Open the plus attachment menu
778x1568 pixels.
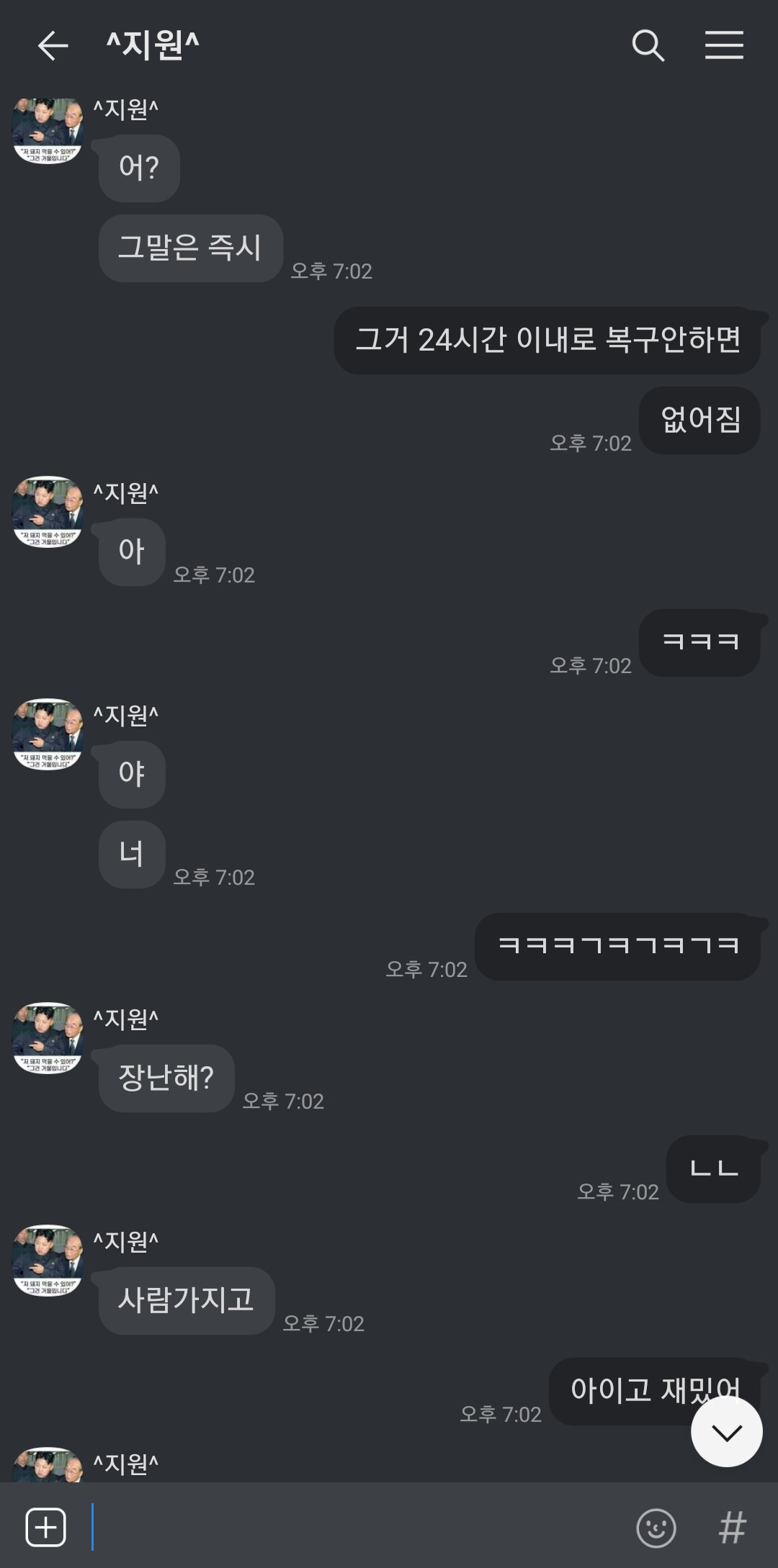[46, 1527]
